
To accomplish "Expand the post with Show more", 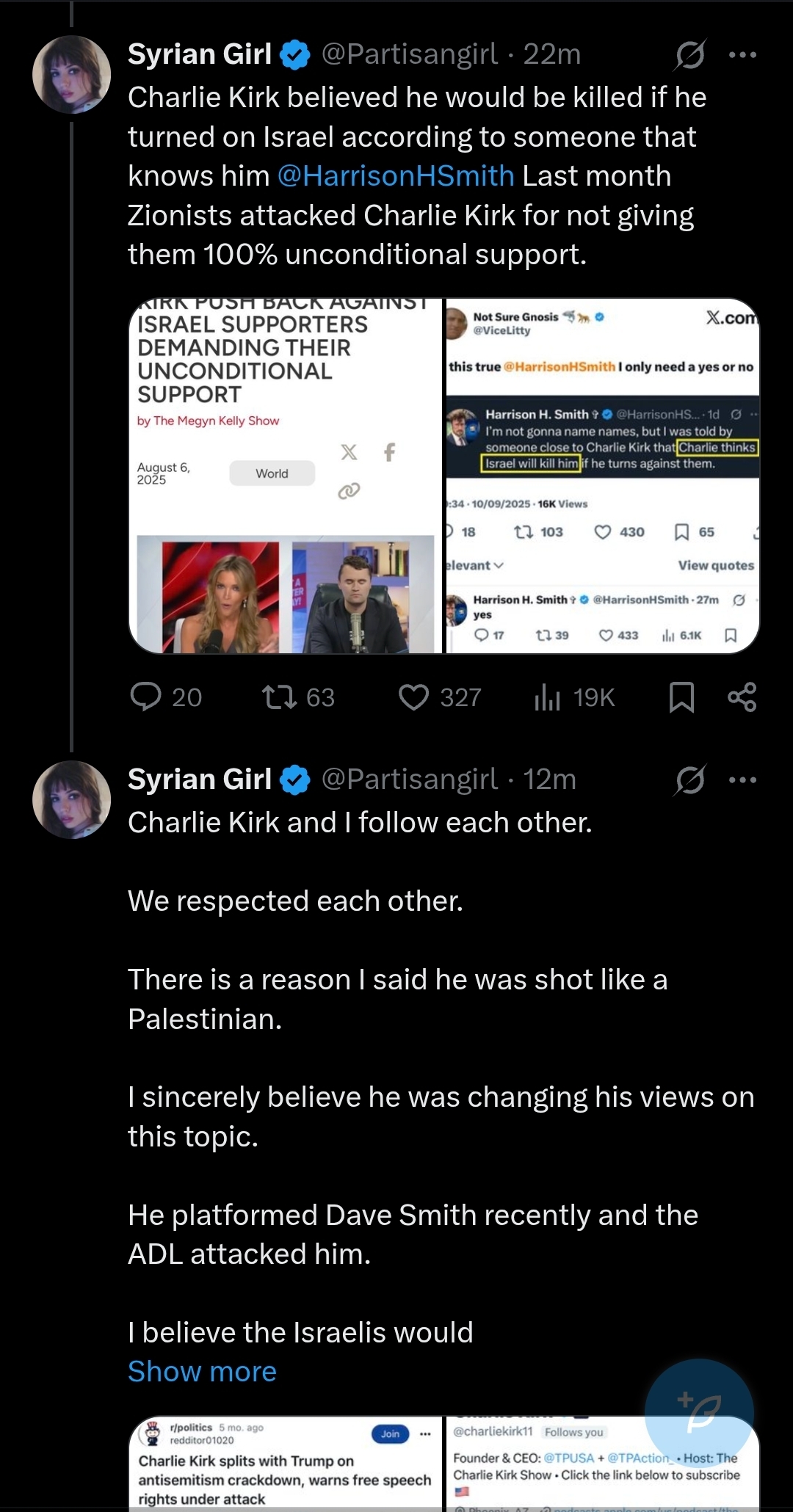I will tap(202, 1372).
